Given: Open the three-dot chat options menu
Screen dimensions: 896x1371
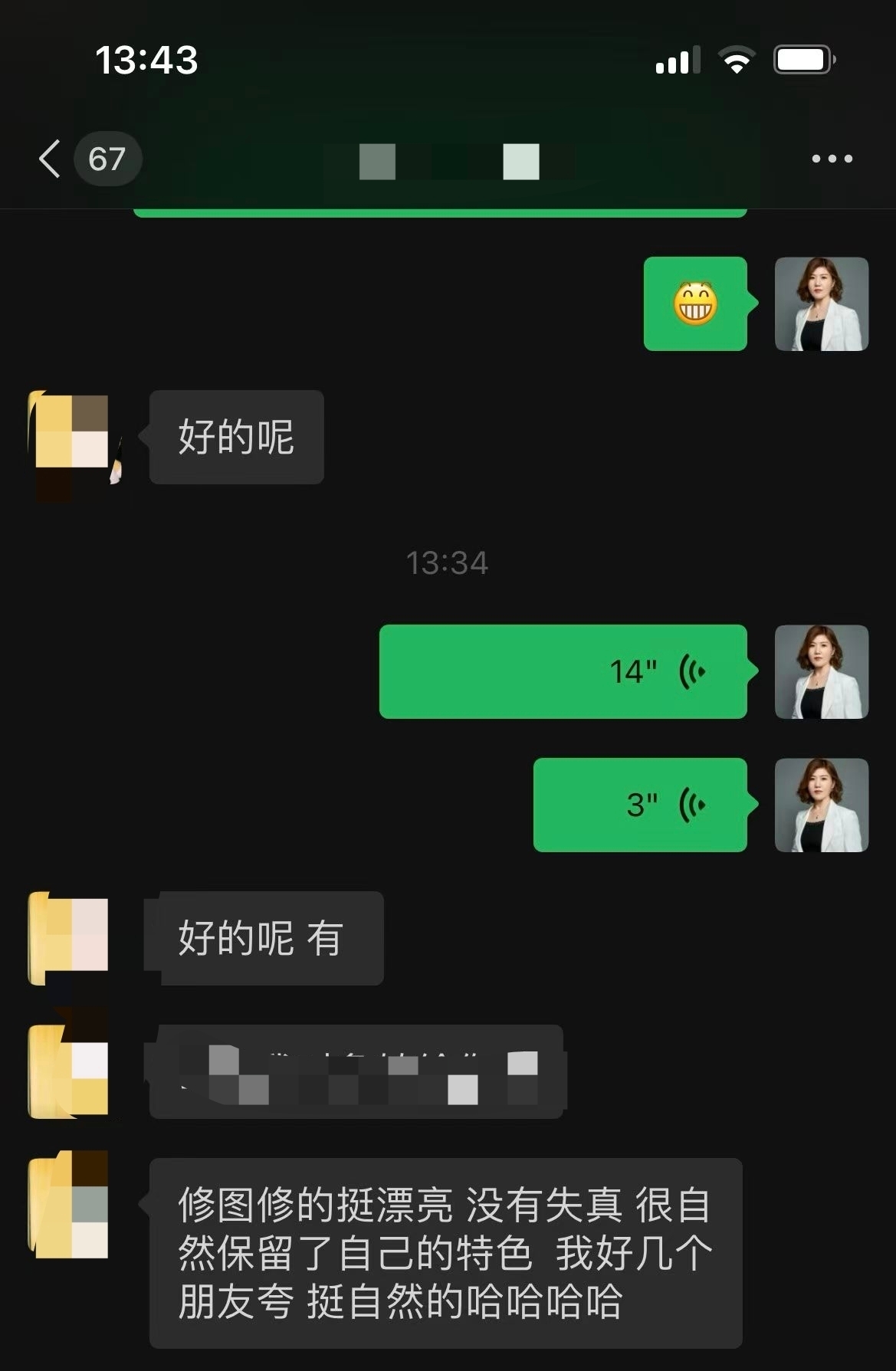Looking at the screenshot, I should pyautogui.click(x=832, y=159).
